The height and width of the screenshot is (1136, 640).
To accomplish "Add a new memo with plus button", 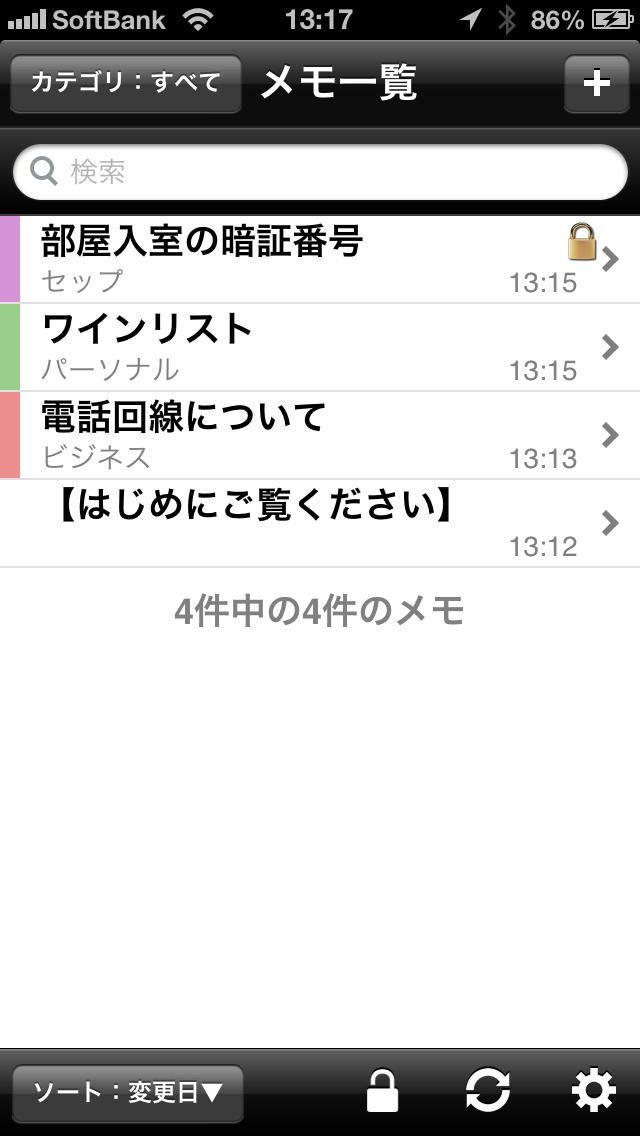I will coord(596,83).
